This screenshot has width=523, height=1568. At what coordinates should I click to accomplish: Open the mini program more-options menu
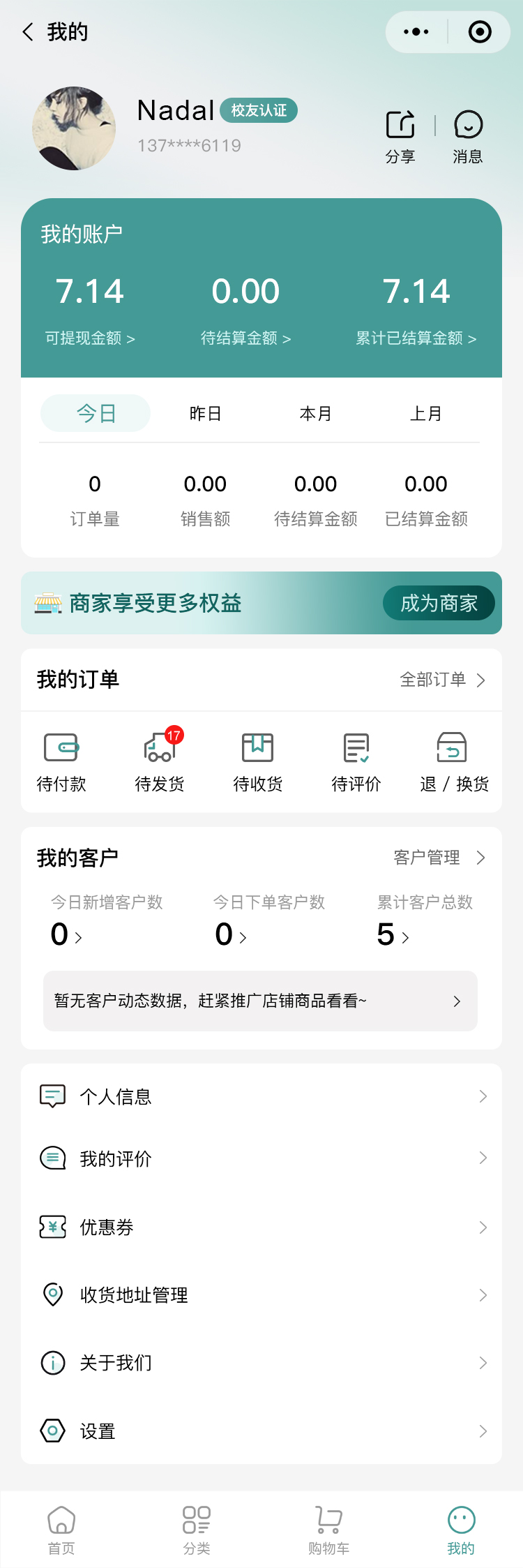click(x=416, y=32)
